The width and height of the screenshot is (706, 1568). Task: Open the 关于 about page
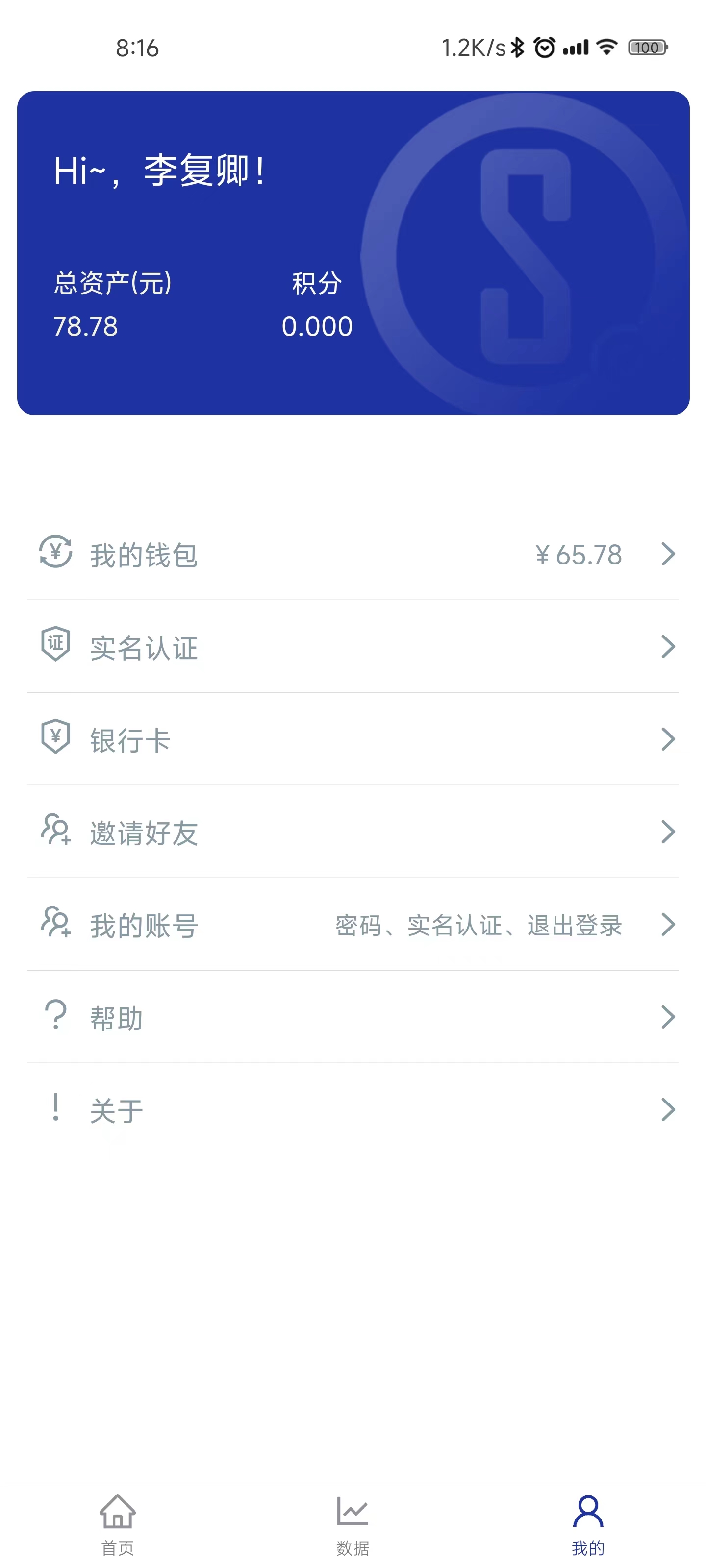(353, 1110)
